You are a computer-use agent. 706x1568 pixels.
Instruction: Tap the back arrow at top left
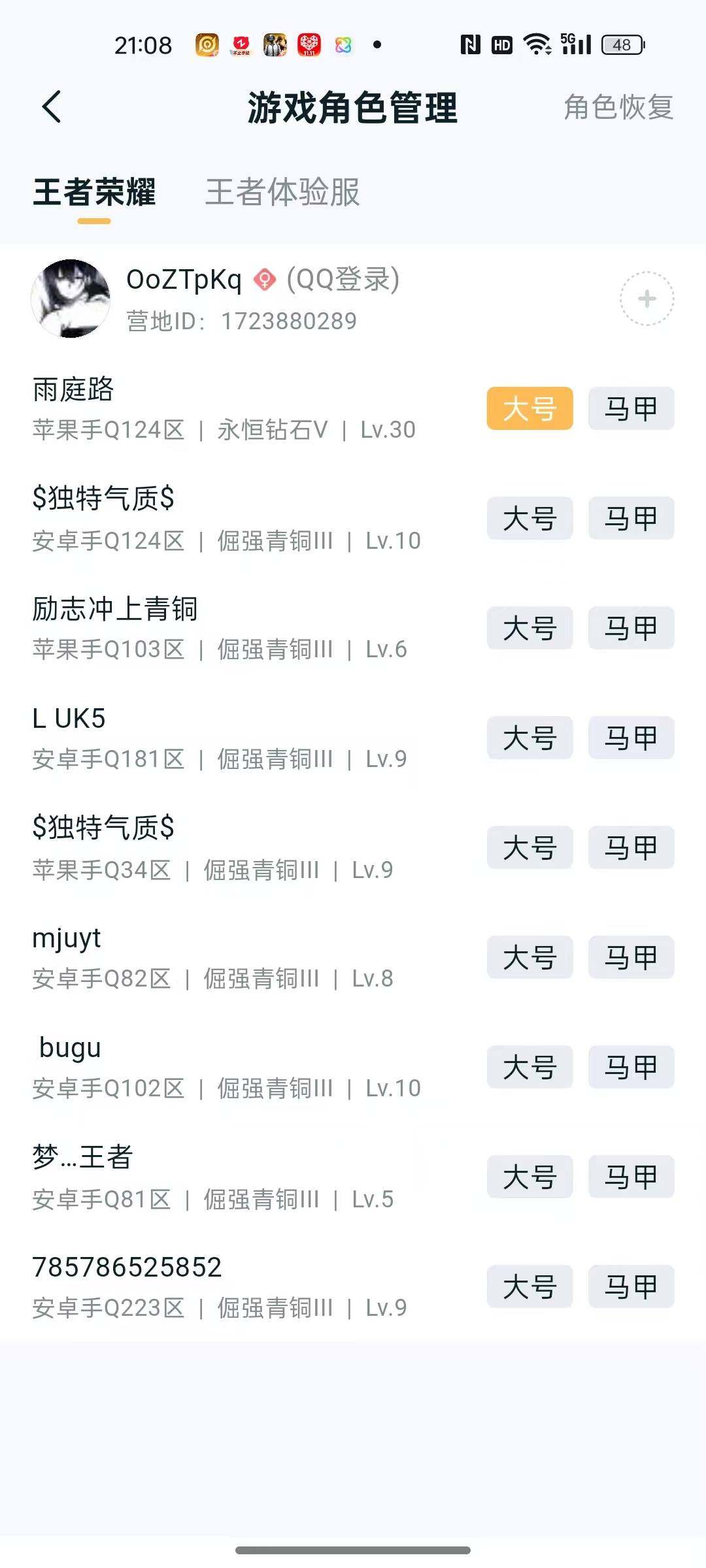point(52,106)
